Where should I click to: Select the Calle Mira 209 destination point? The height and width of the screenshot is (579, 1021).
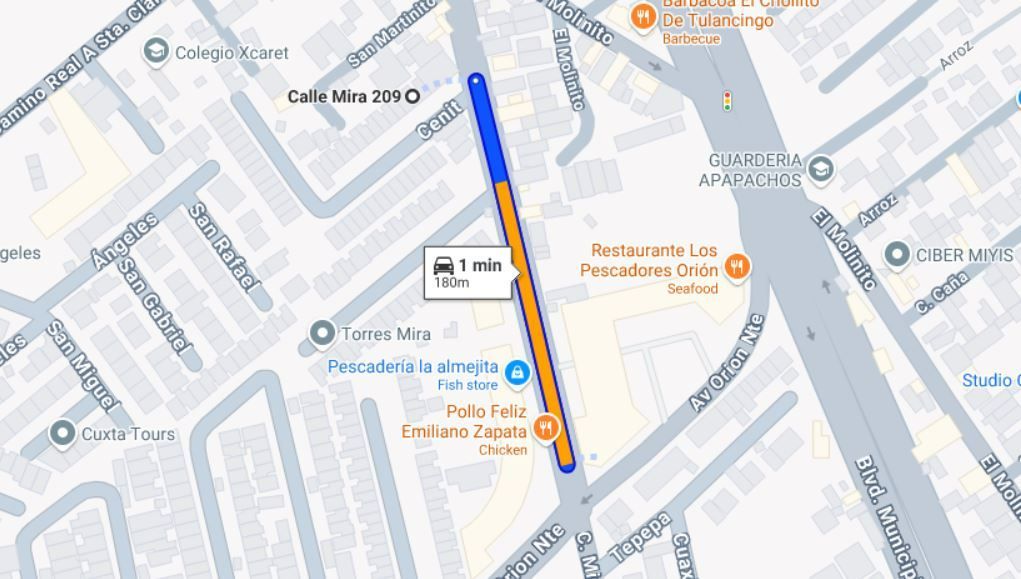coord(411,96)
